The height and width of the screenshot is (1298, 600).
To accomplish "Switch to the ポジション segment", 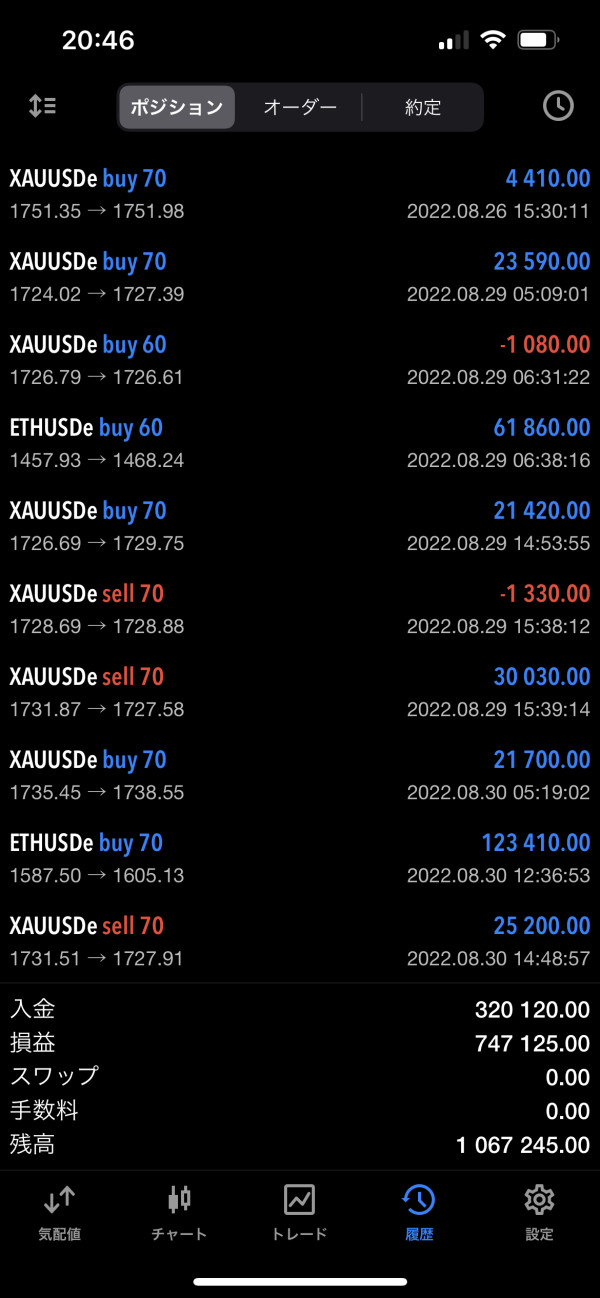I will 177,107.
